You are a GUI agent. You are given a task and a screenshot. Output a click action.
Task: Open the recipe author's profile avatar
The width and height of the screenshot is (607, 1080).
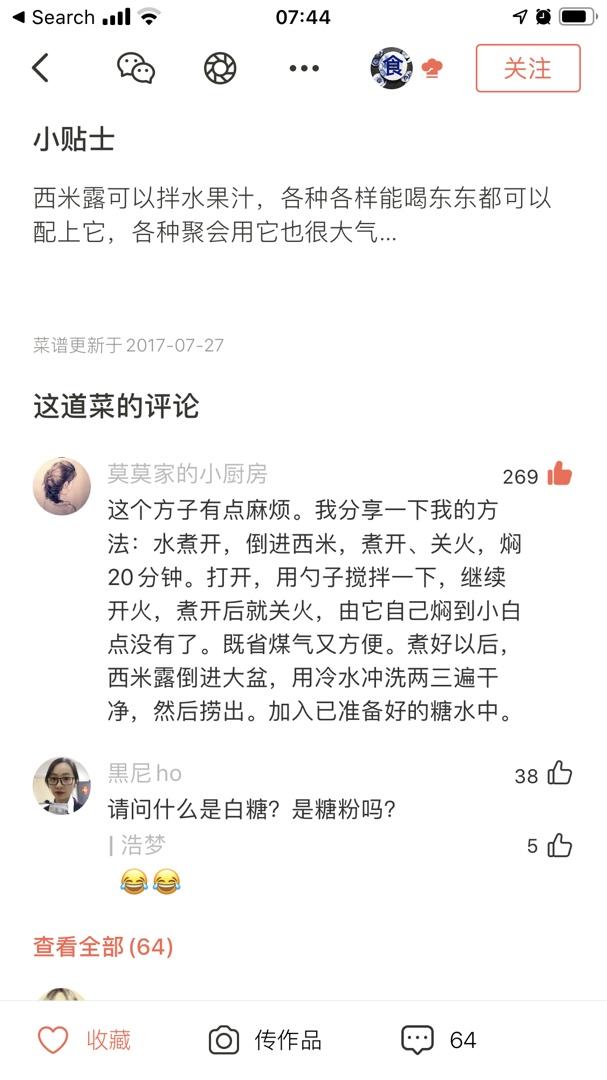pyautogui.click(x=392, y=68)
